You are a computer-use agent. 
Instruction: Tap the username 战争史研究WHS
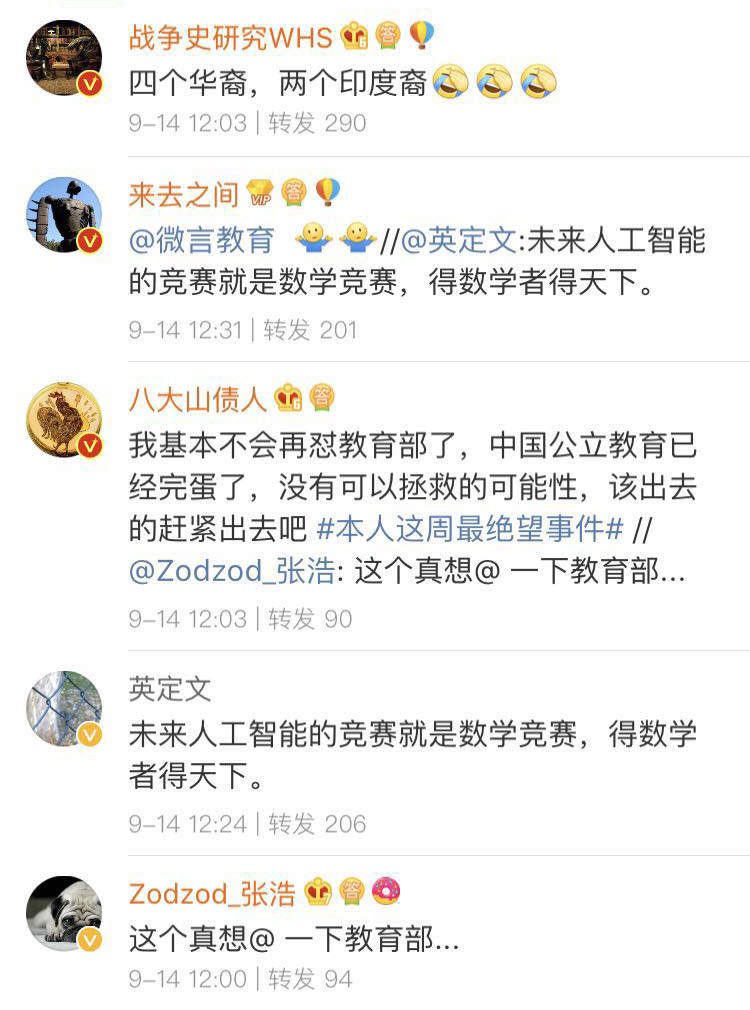(230, 37)
